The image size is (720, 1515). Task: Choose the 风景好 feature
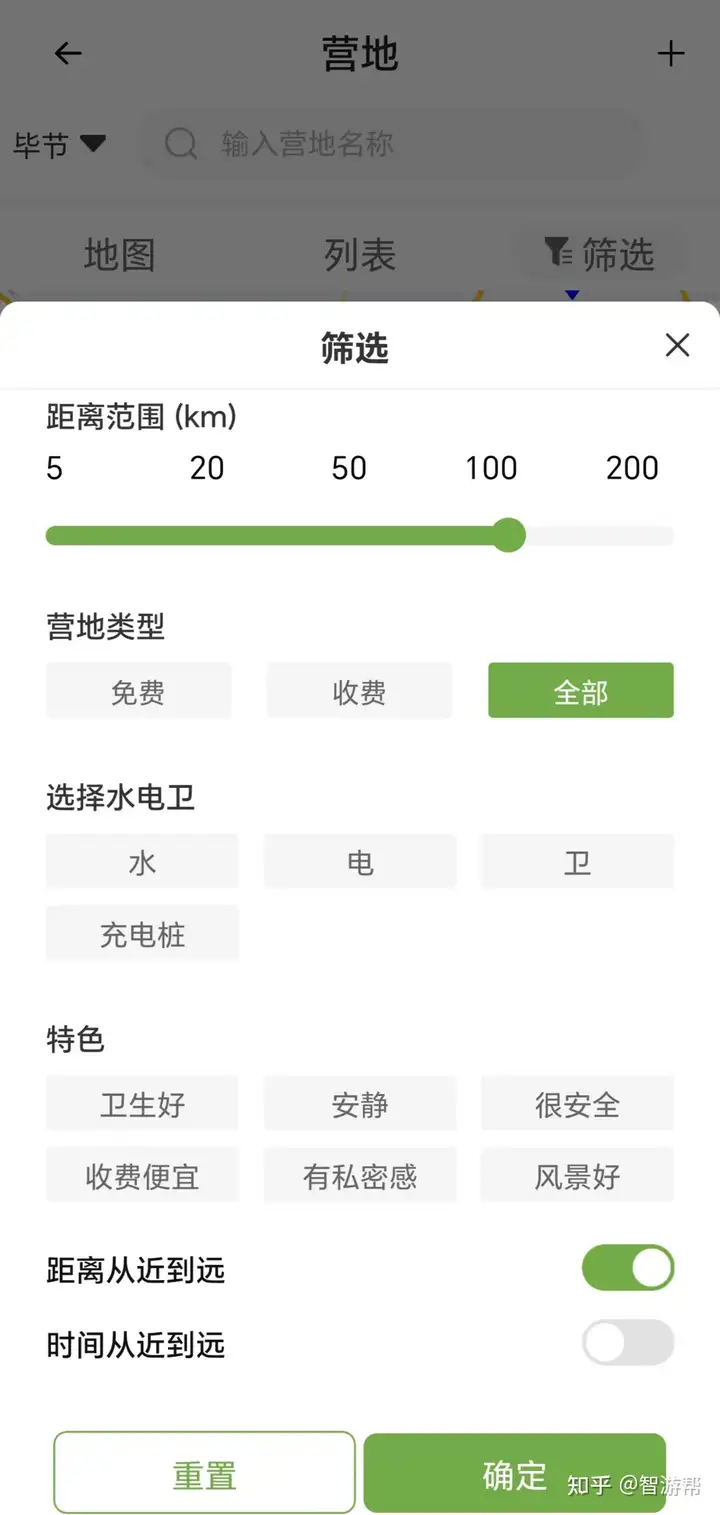point(577,1176)
